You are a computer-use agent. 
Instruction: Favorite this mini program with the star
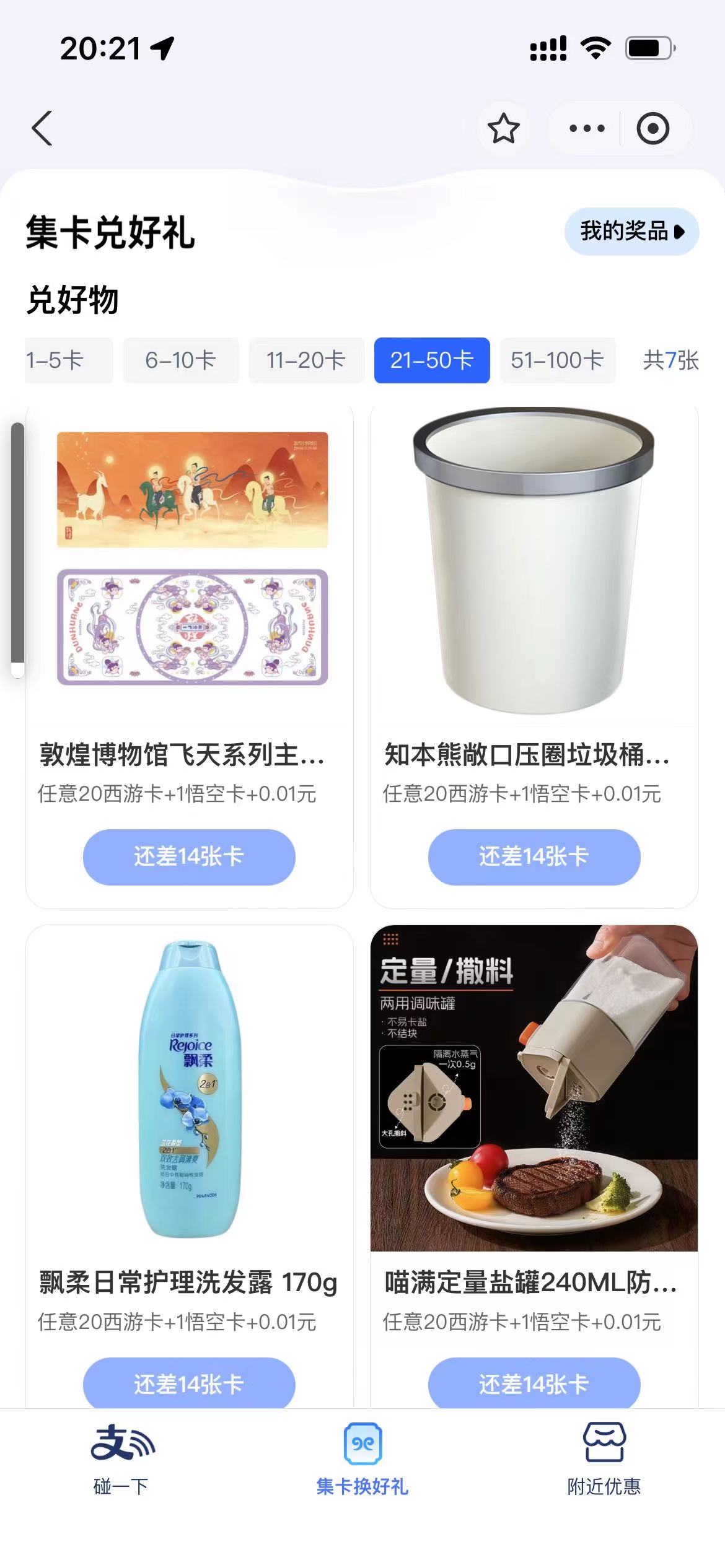click(x=503, y=129)
